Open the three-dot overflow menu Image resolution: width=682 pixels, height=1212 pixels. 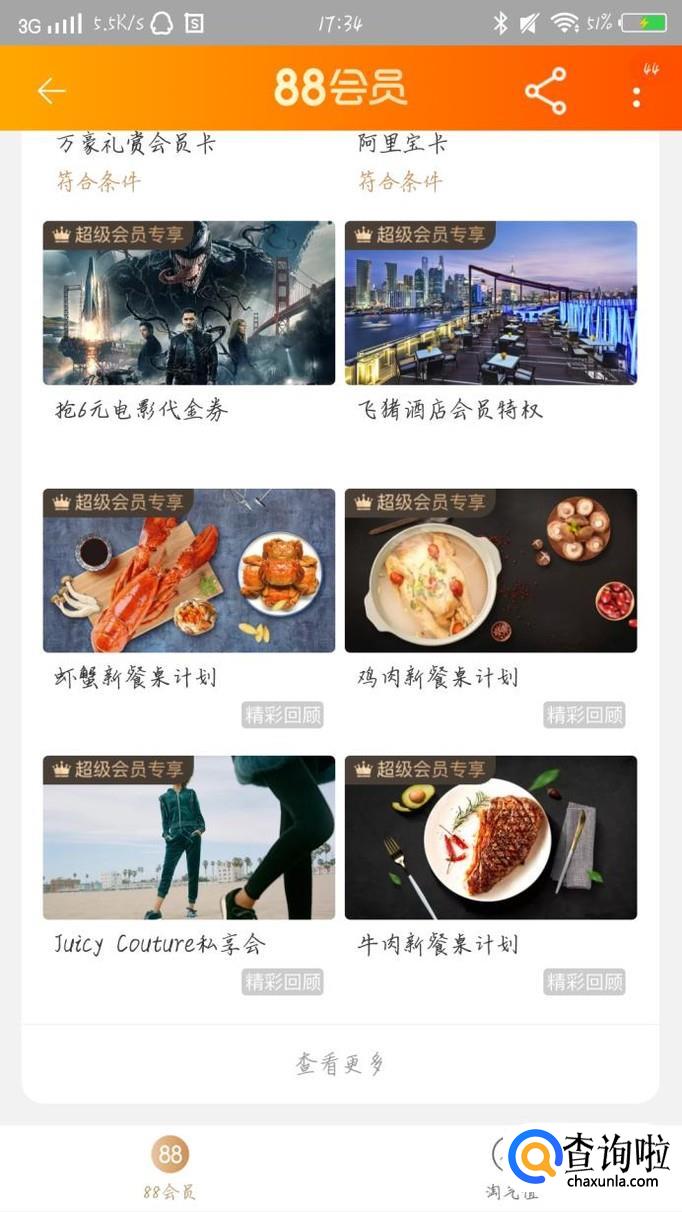[x=637, y=92]
